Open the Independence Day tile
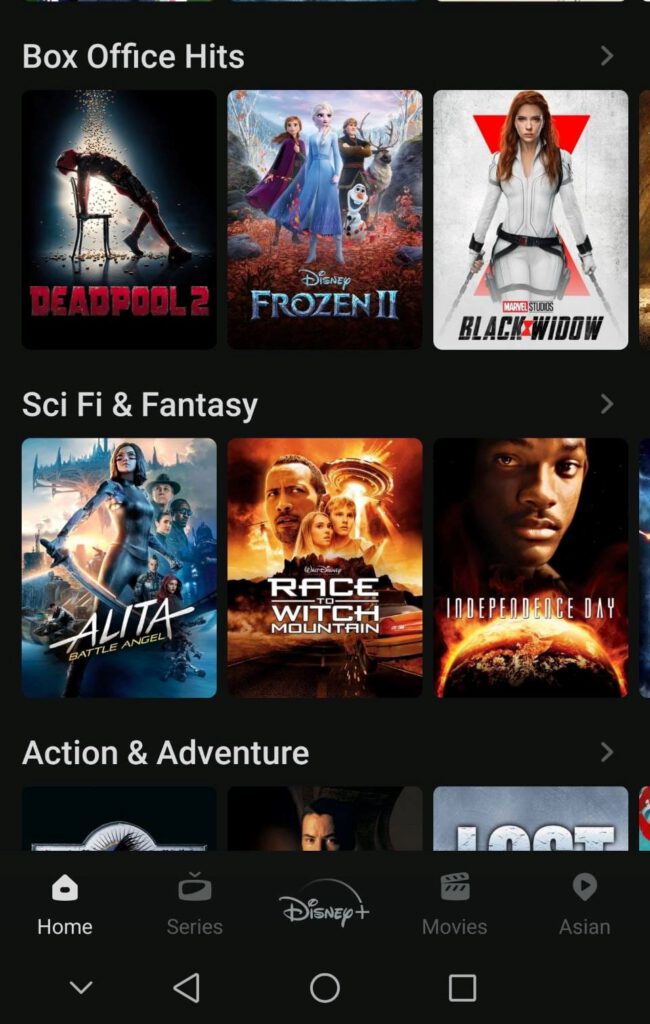The width and height of the screenshot is (650, 1024). 530,567
